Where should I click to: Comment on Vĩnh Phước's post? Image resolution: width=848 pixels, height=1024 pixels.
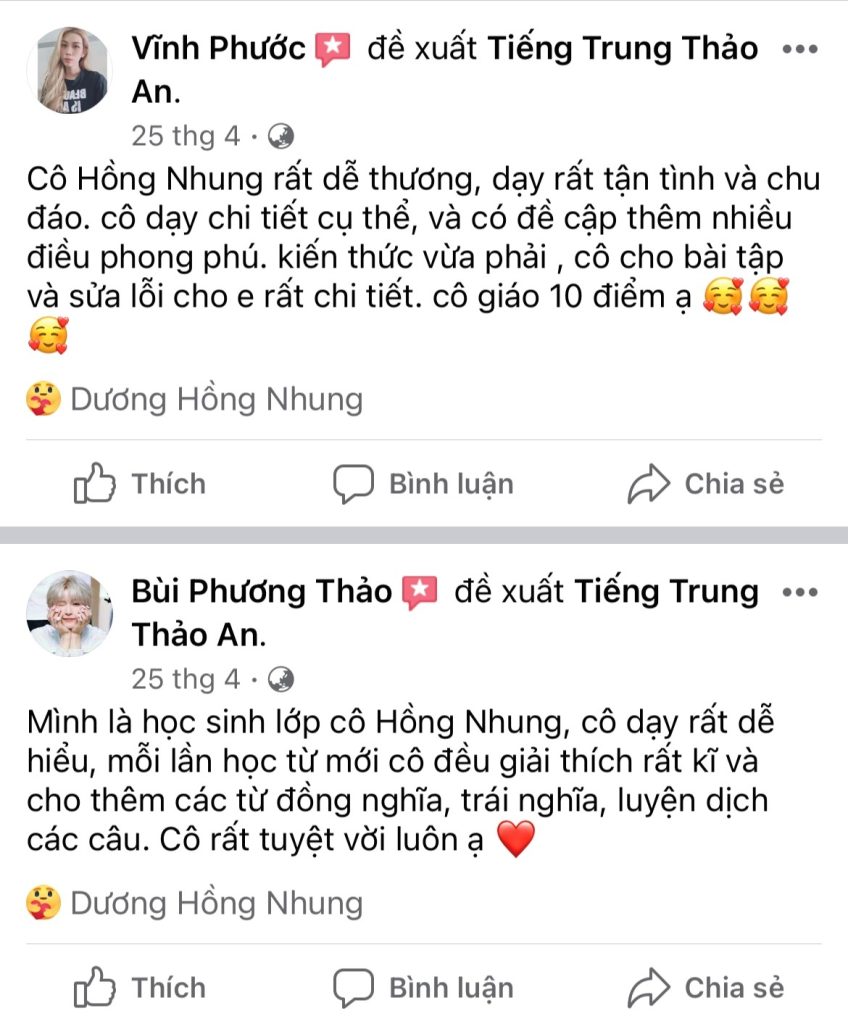coord(423,485)
